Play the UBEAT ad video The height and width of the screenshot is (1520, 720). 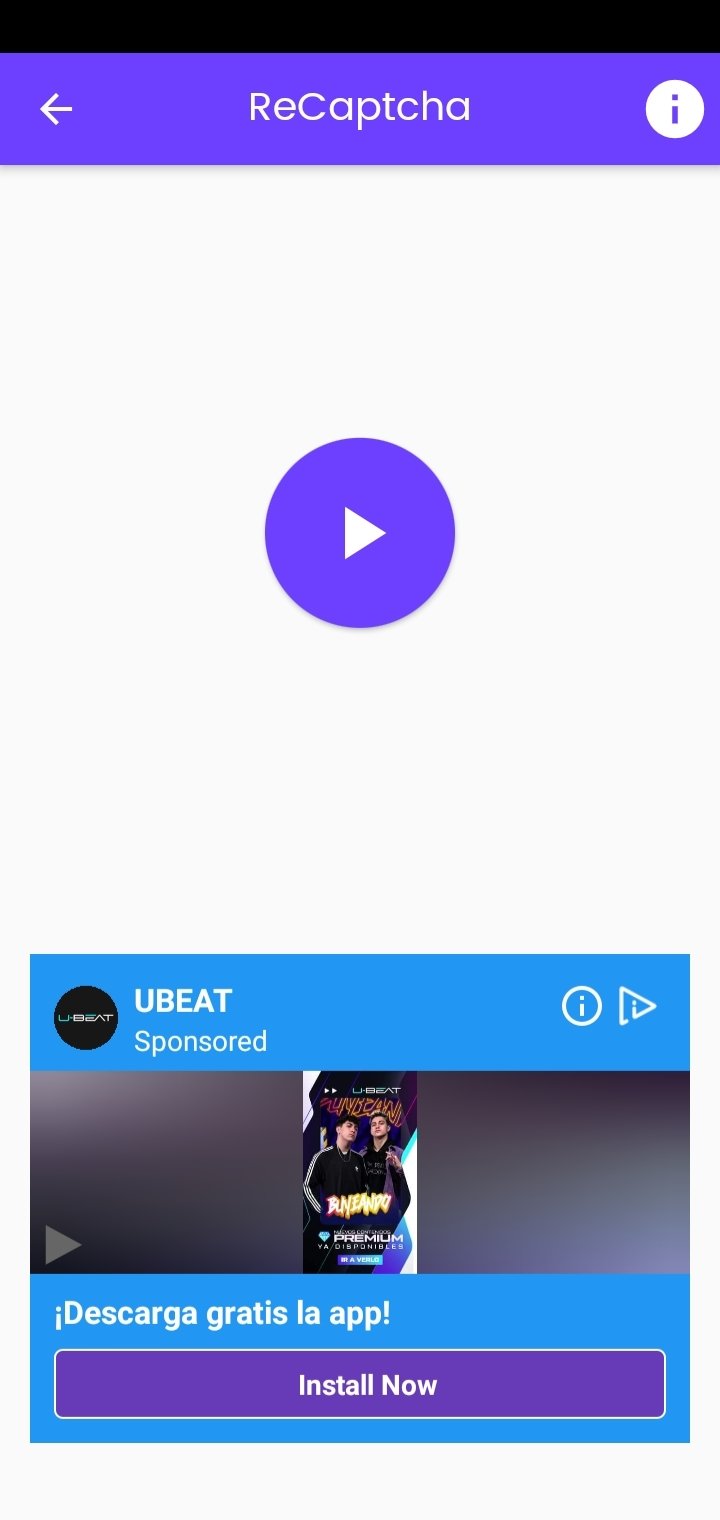point(63,1245)
